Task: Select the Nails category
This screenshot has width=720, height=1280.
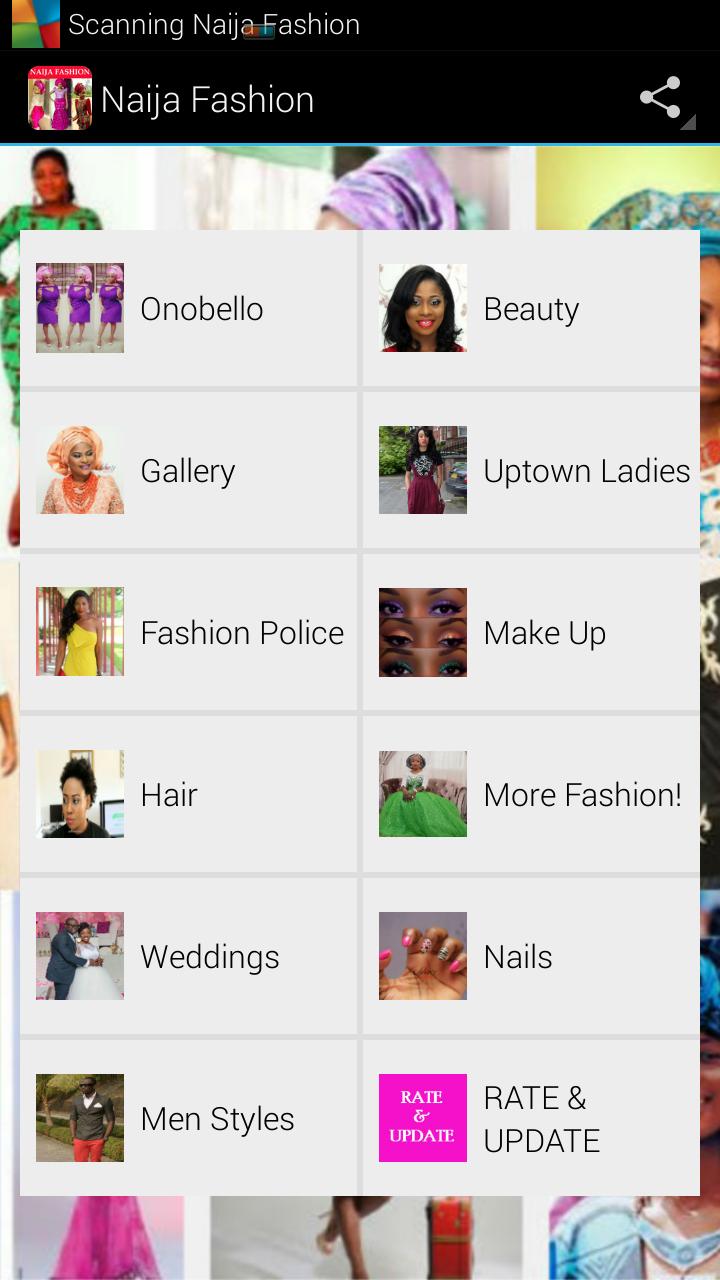Action: coord(531,957)
